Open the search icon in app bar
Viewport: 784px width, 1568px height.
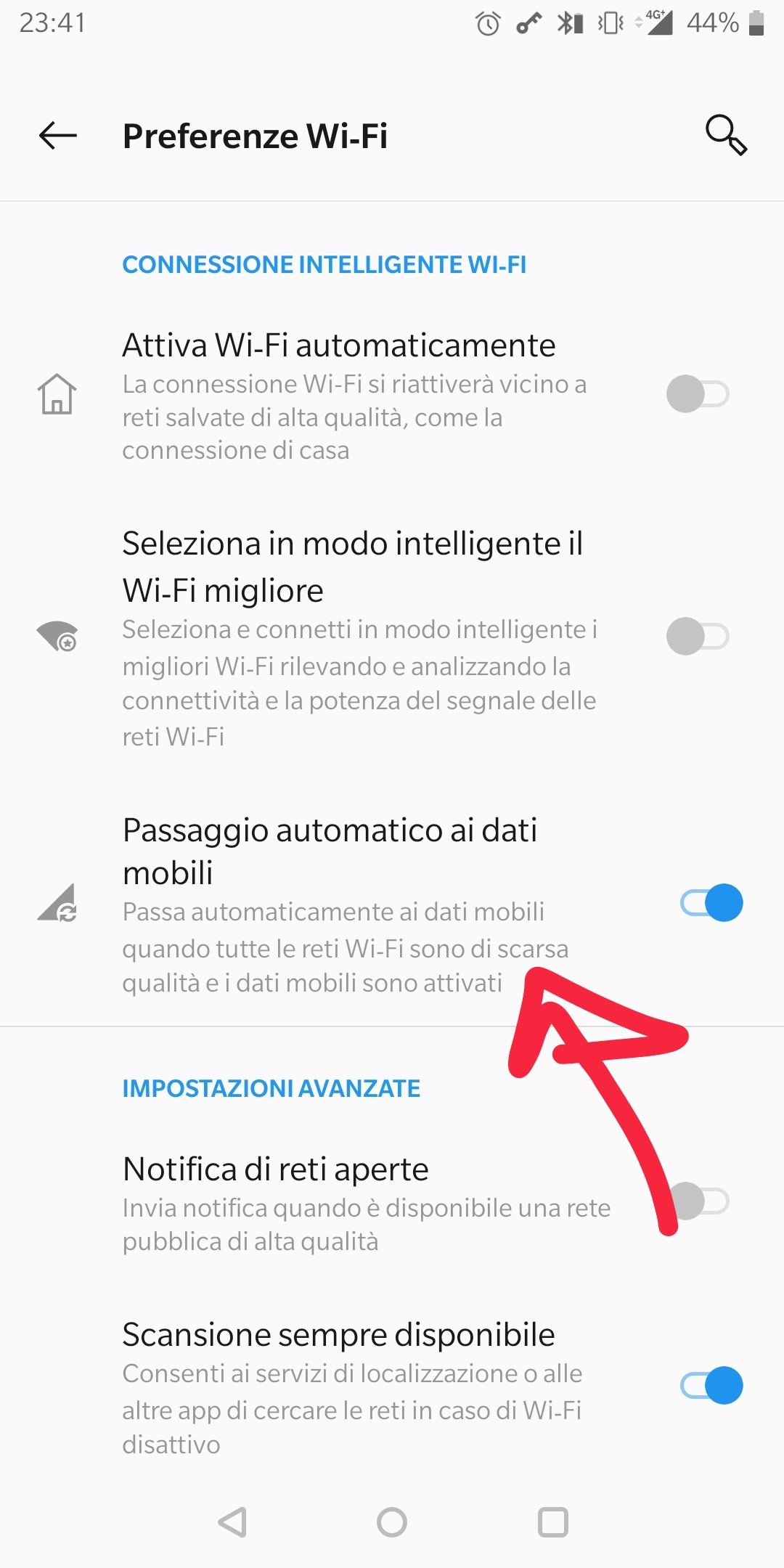[x=725, y=135]
